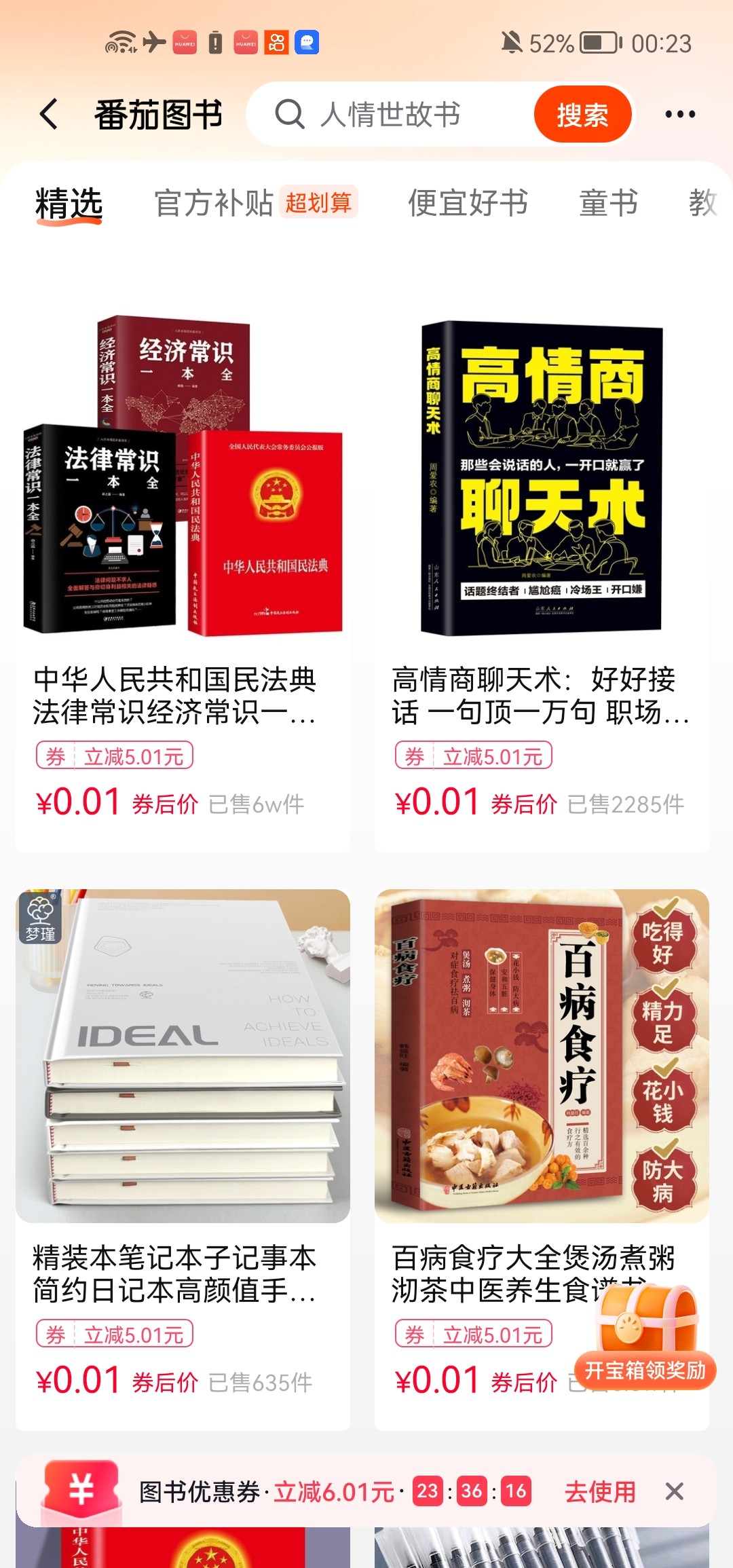Tap 去使用 on coupon banner

tap(600, 1492)
